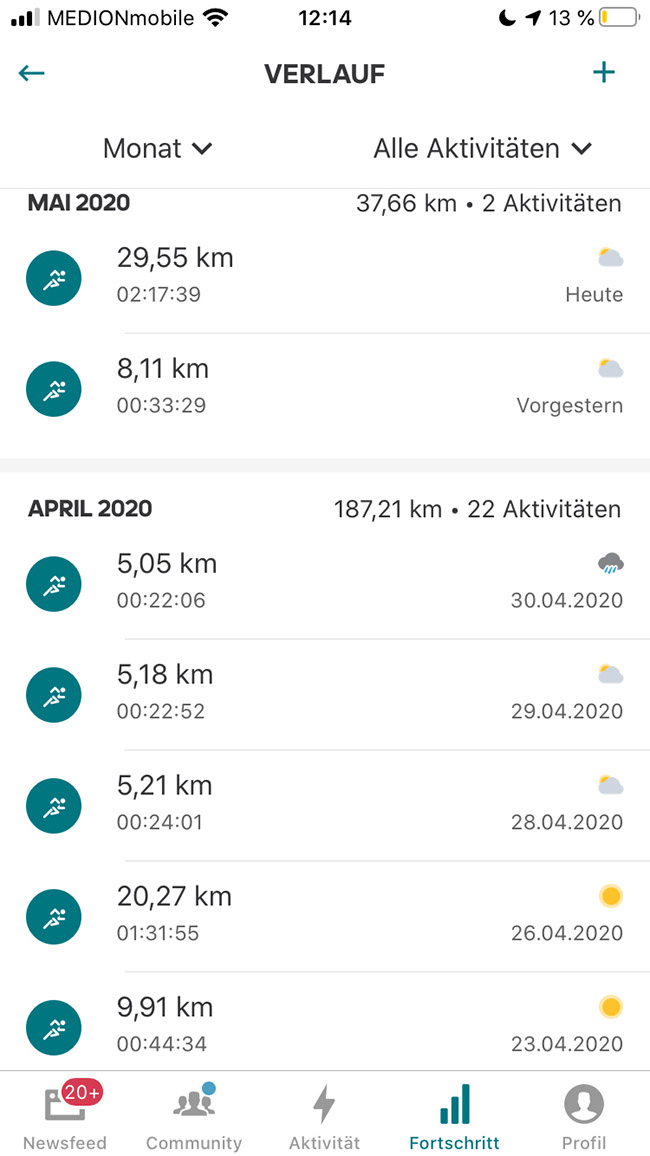Go back using the arrow icon
650x1156 pixels.
point(32,73)
